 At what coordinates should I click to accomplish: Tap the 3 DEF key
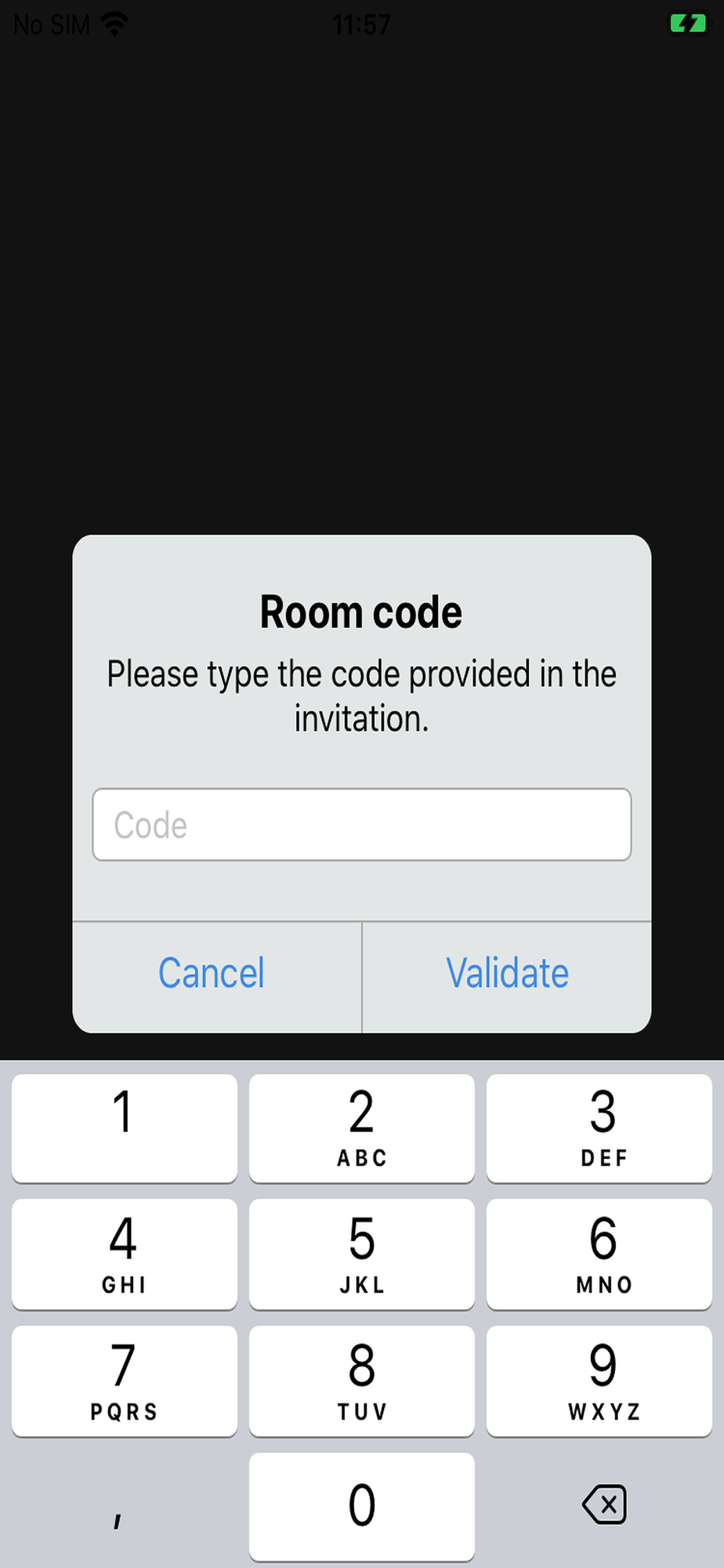click(x=599, y=1128)
